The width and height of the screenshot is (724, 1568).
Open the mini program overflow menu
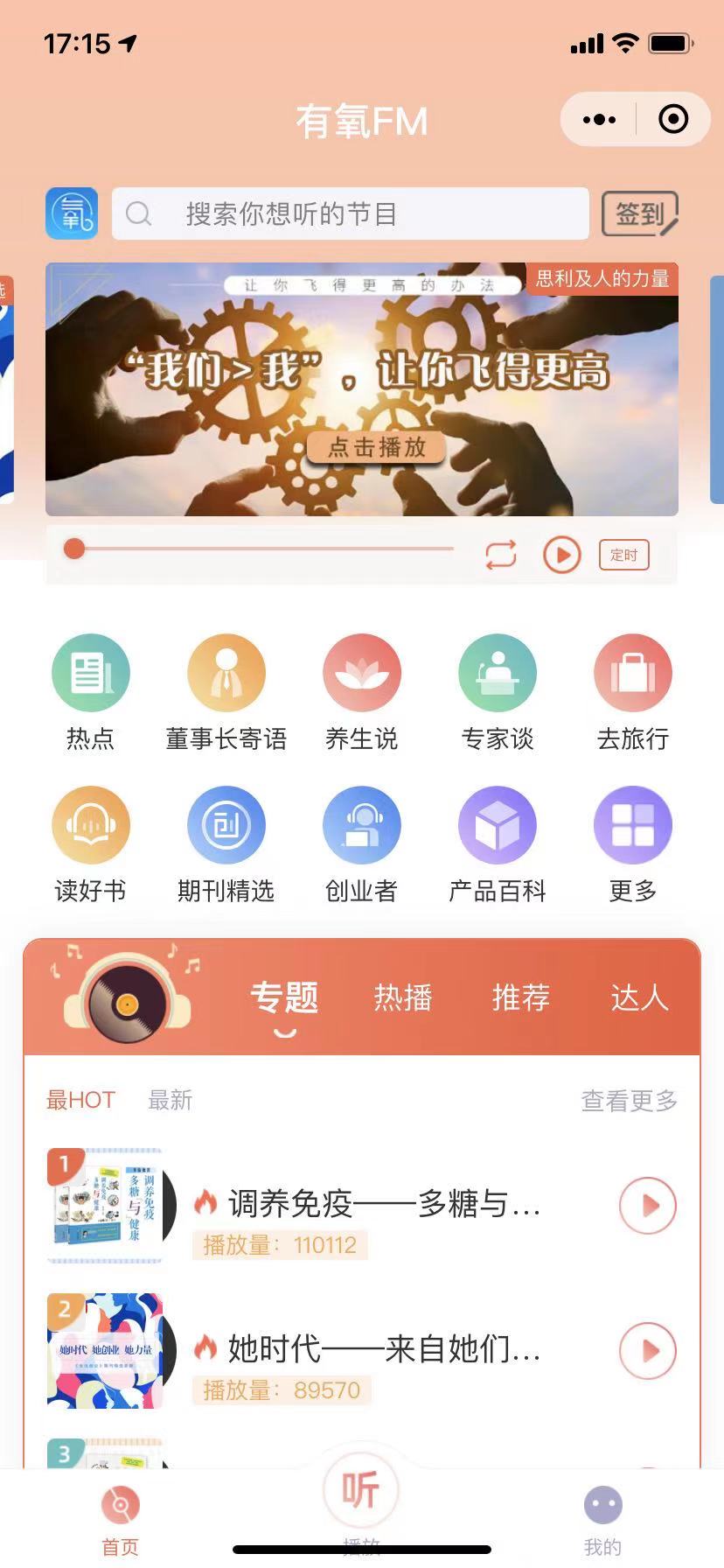tap(599, 120)
